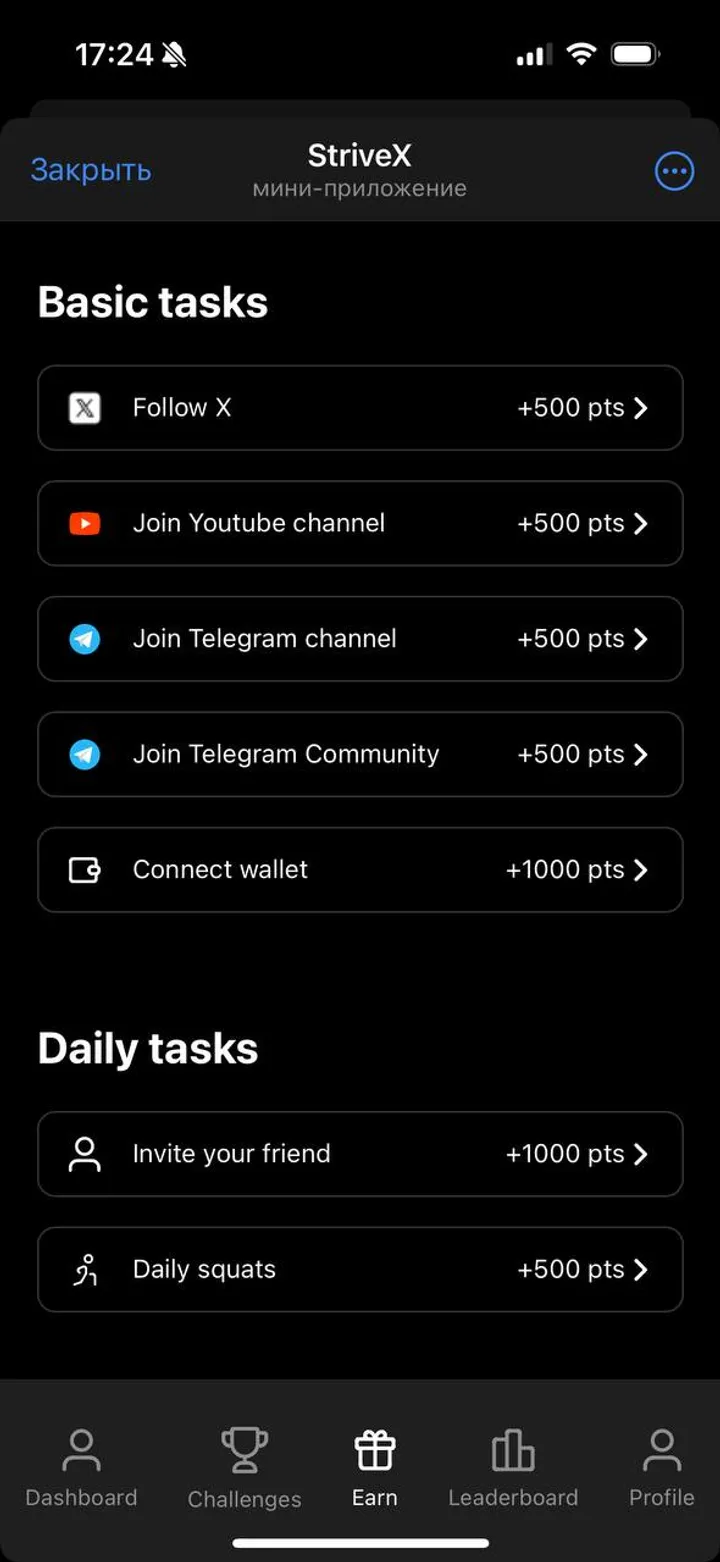Select the wallet icon on Connect wallet task
720x1562 pixels.
[85, 870]
